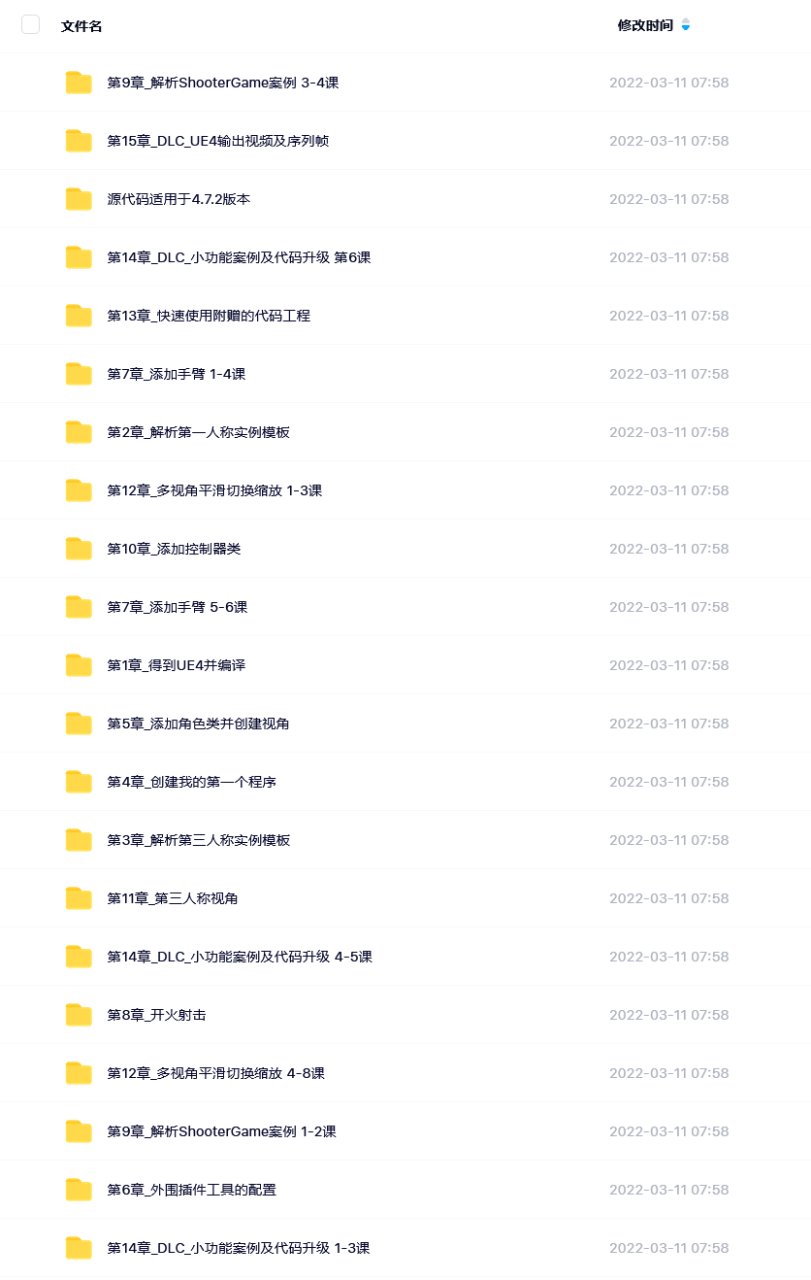Open the 源代码适用于4.7.2版本 folder
Screen dimensions: 811x1280
178,199
